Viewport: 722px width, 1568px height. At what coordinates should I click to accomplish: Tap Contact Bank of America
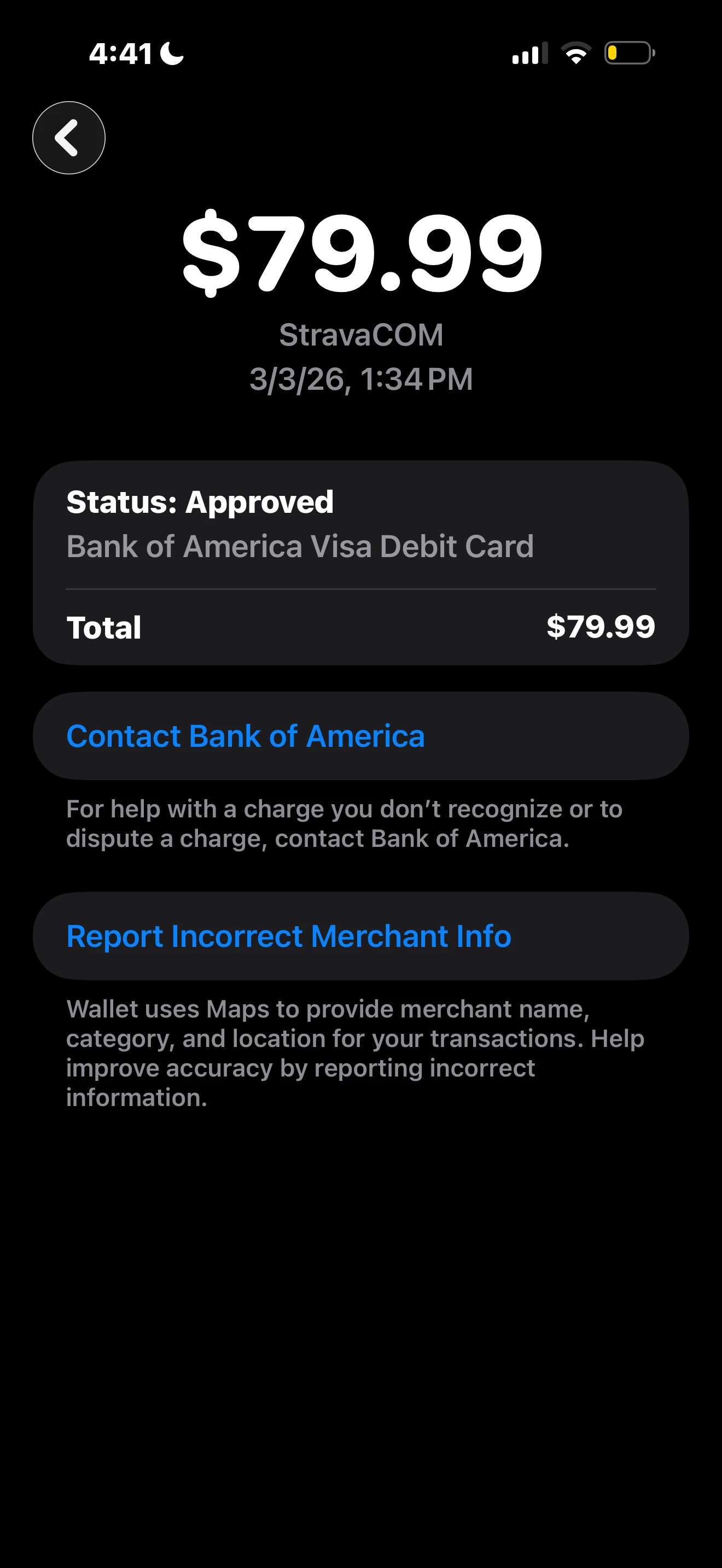[244, 736]
